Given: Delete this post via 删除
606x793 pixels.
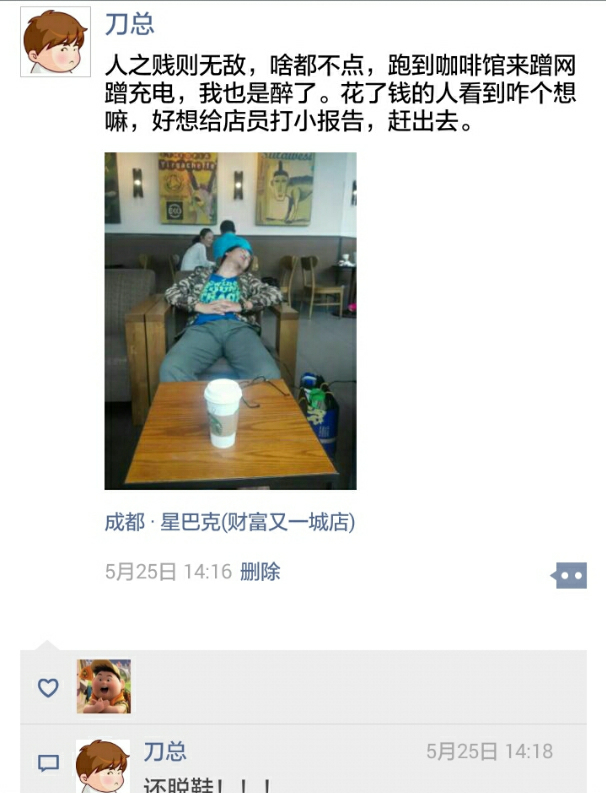Looking at the screenshot, I should click(x=260, y=572).
